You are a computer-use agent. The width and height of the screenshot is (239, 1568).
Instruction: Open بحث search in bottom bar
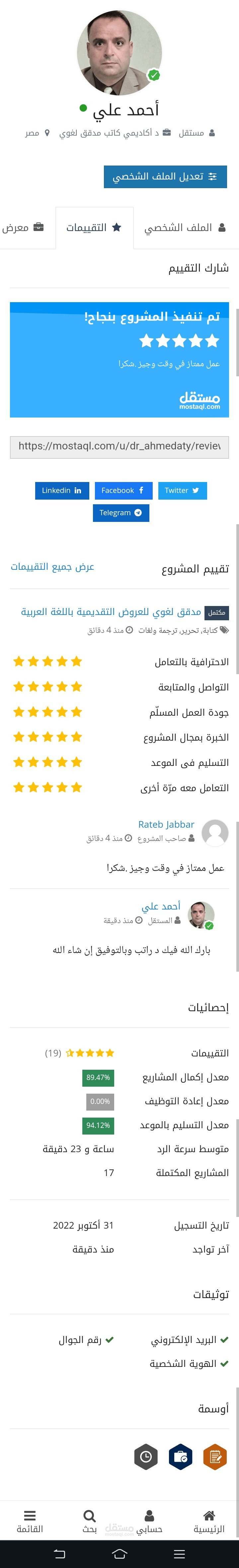(x=89, y=1521)
